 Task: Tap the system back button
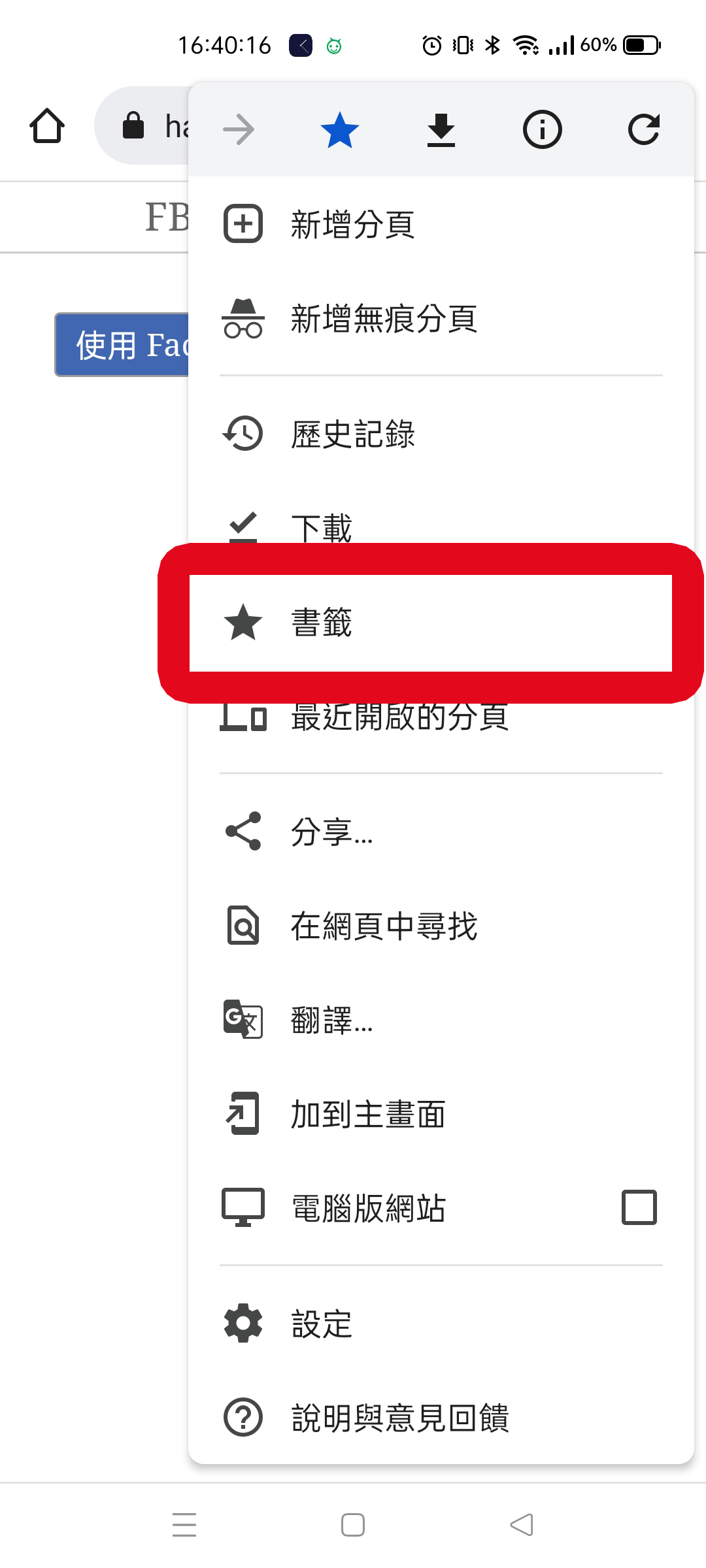(522, 1526)
